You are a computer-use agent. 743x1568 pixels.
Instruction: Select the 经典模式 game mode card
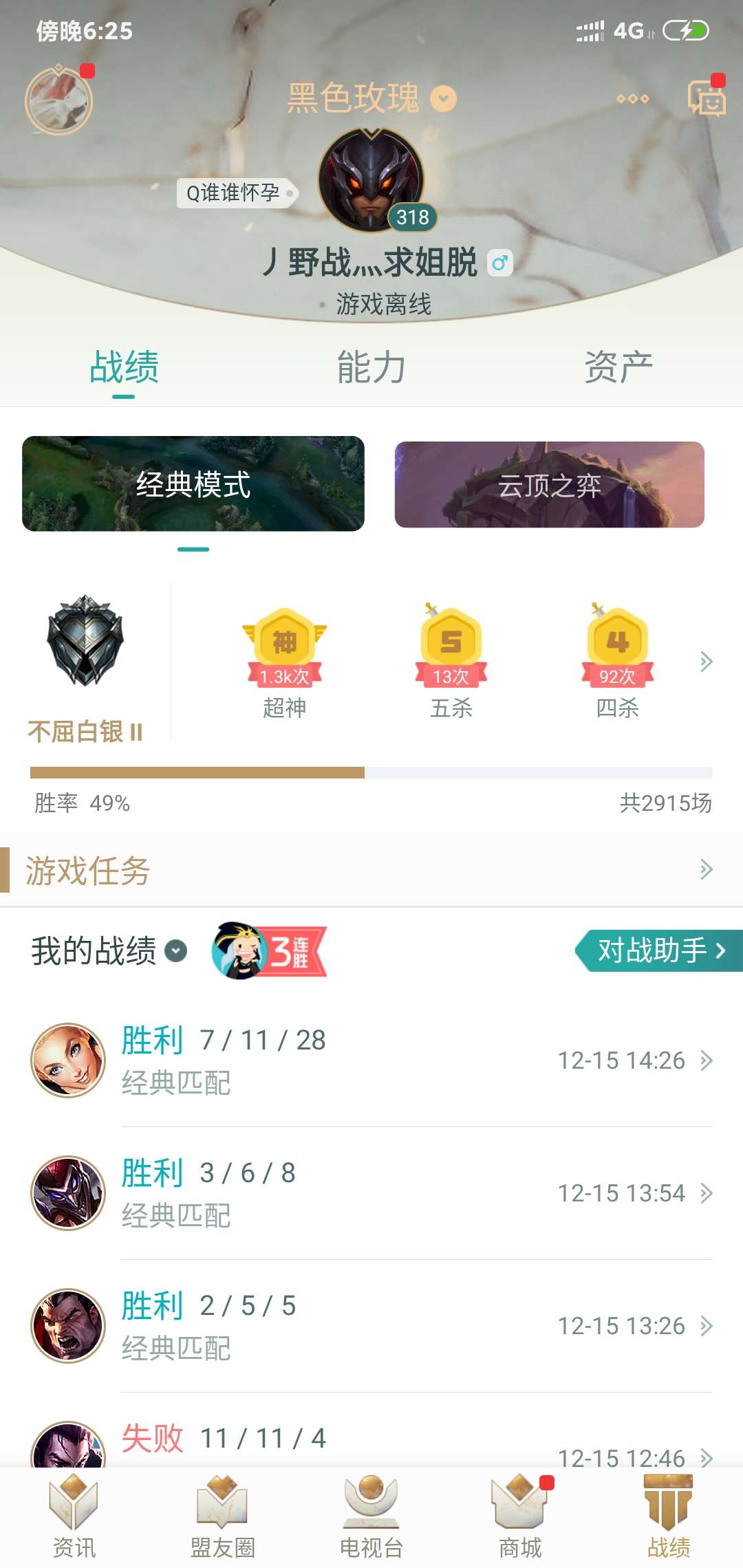coord(193,483)
